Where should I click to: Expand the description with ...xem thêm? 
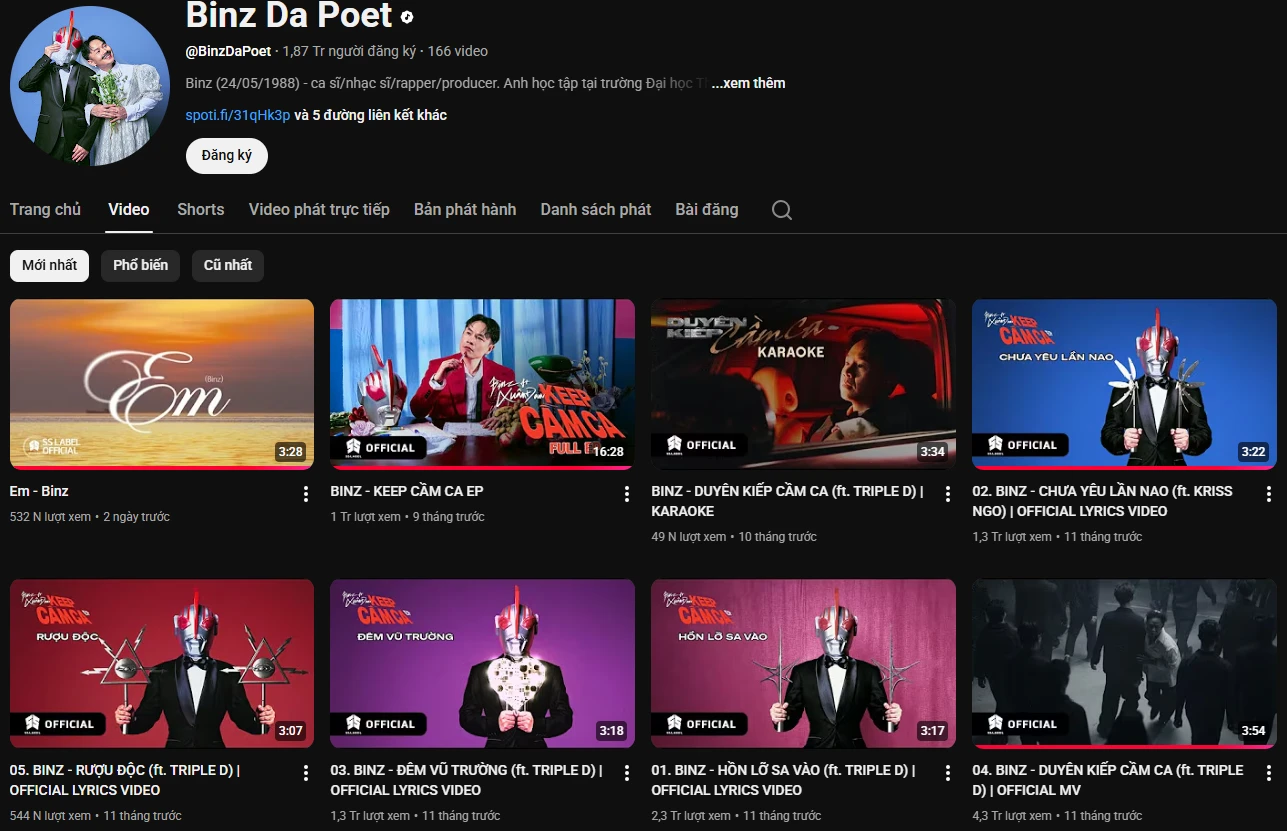[x=748, y=83]
